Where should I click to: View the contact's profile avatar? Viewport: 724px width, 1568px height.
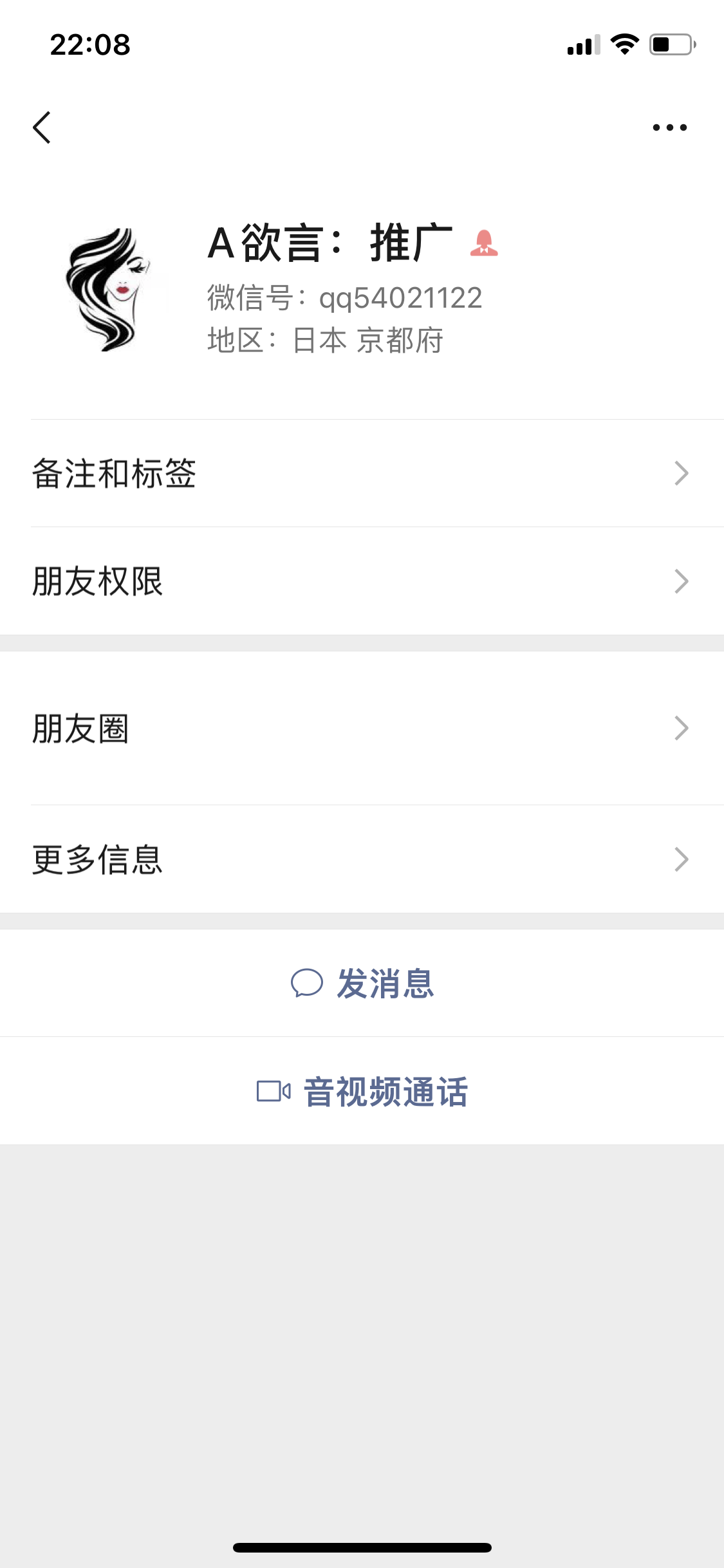108,289
